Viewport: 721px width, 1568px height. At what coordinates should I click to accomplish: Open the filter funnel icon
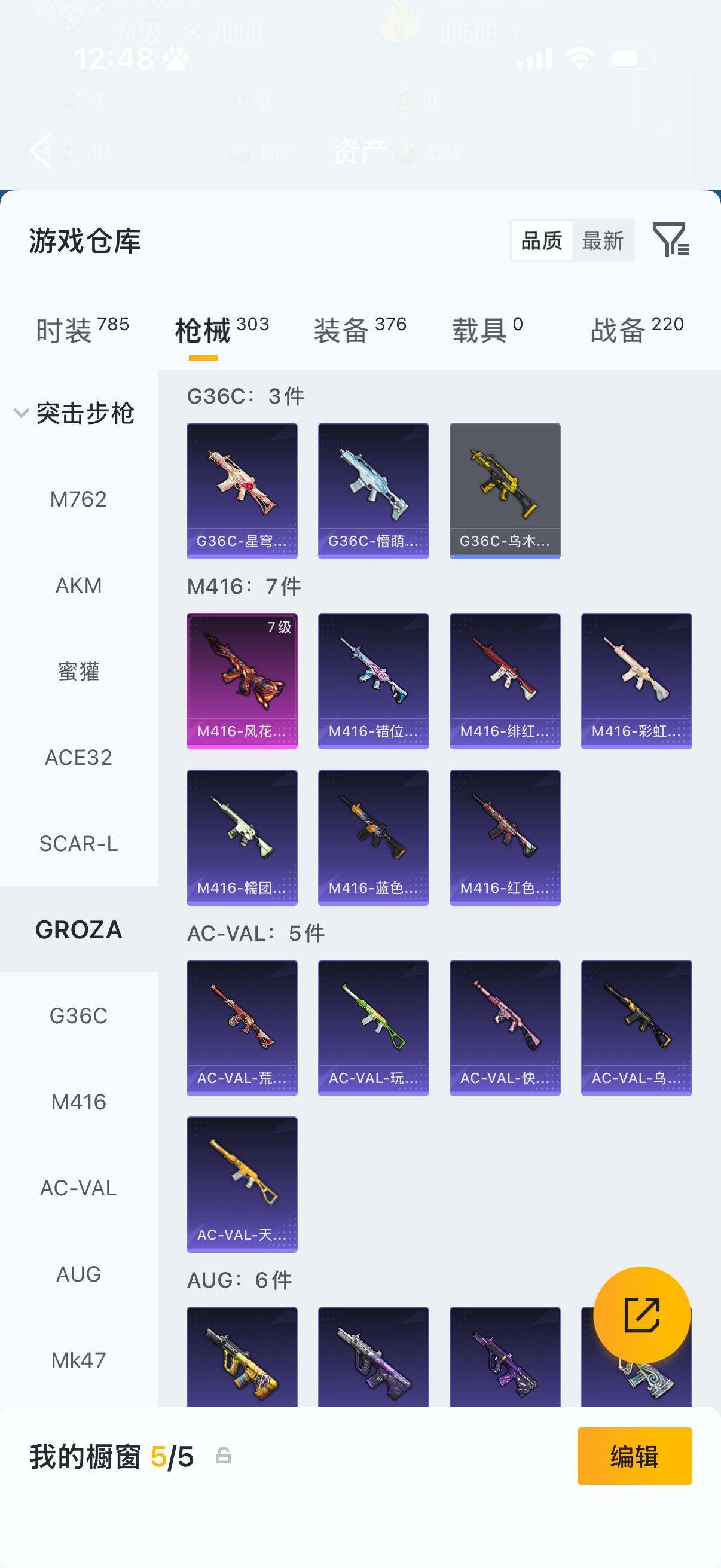pos(671,239)
